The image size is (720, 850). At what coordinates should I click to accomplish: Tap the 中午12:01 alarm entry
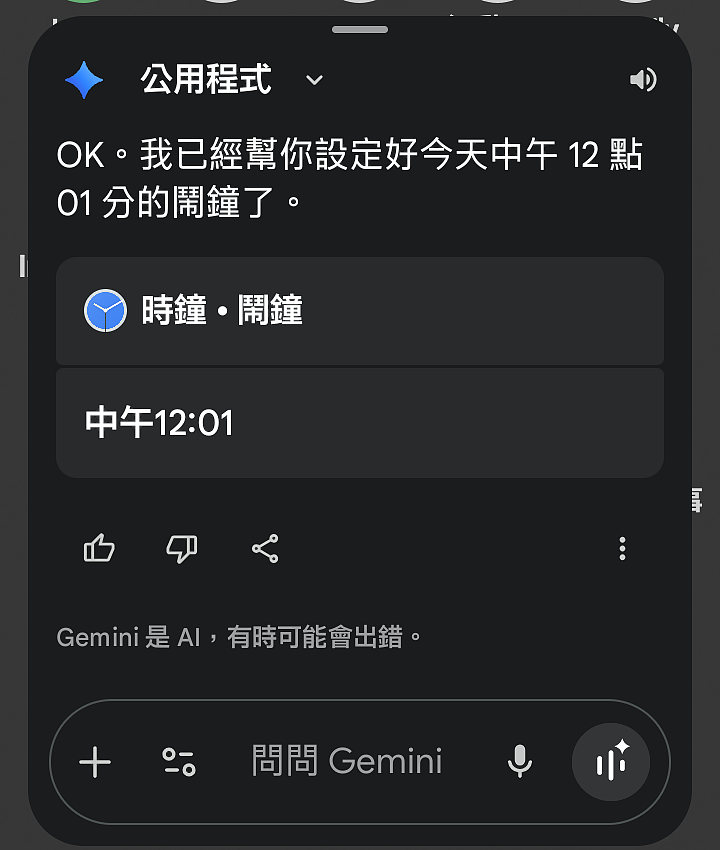click(360, 422)
